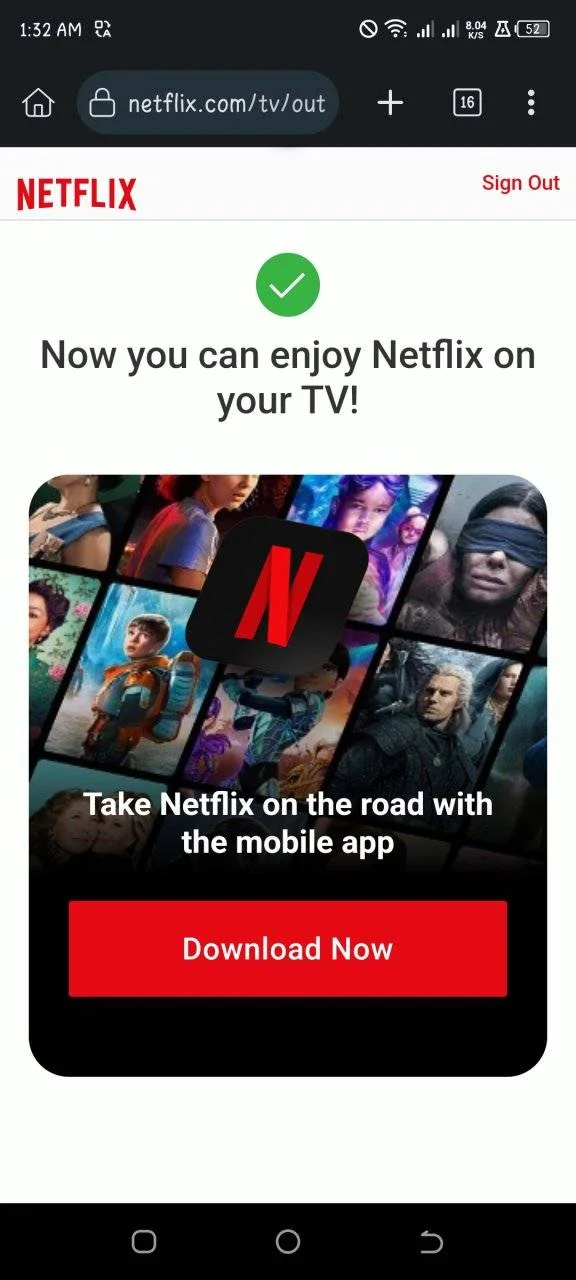Open recent apps from navigation bar
This screenshot has height=1280, width=576.
[x=144, y=1242]
